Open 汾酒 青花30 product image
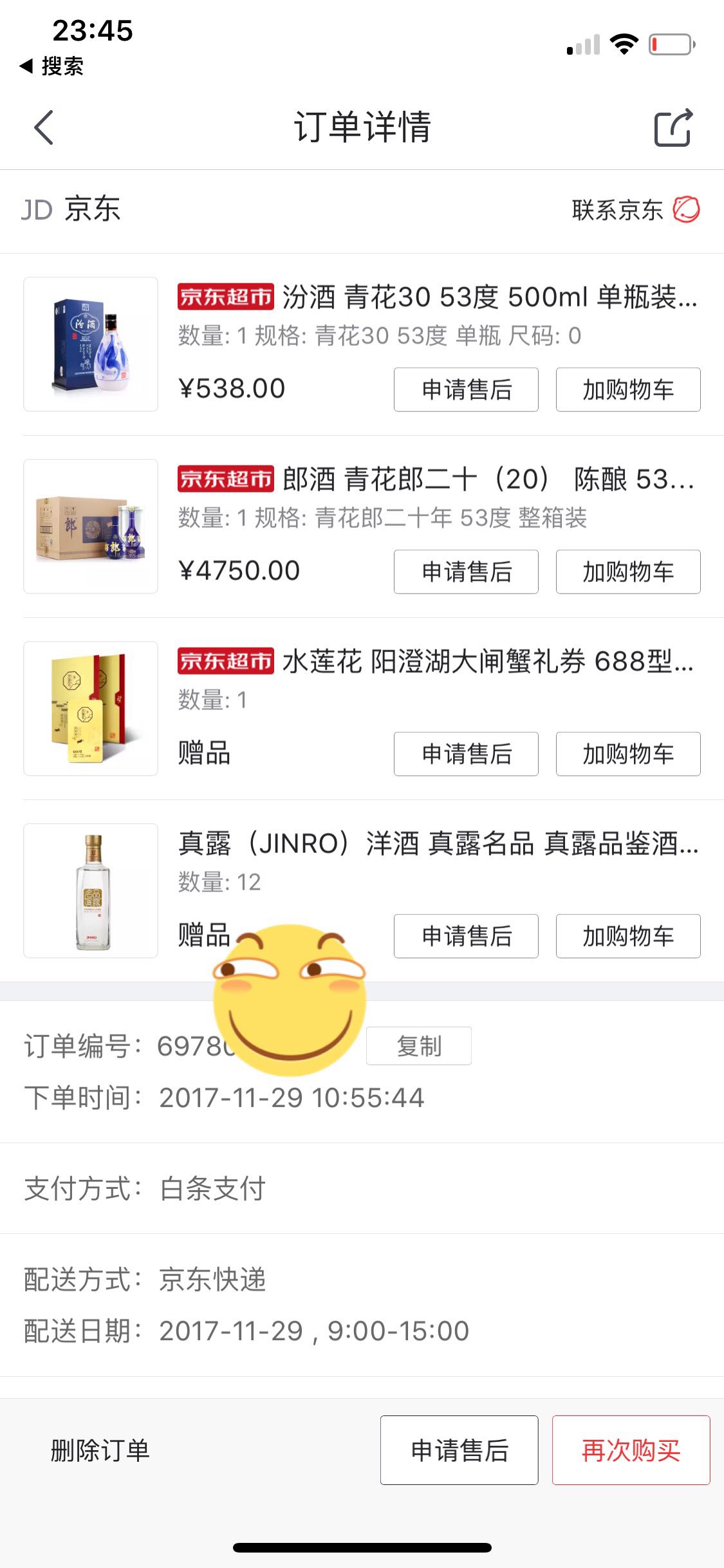Image resolution: width=724 pixels, height=1568 pixels. pyautogui.click(x=91, y=344)
